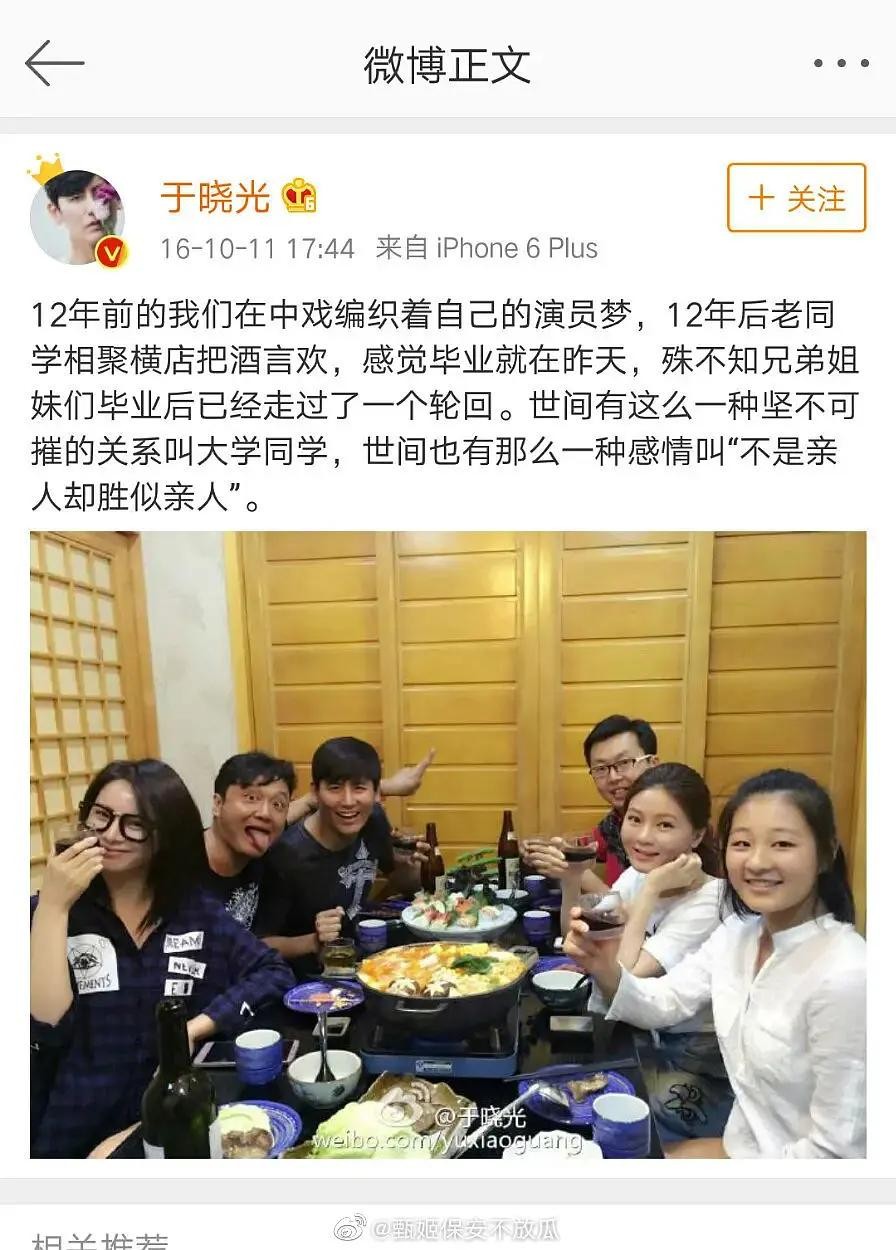The height and width of the screenshot is (1250, 896).
Task: Open the hotpot dinner group photo
Action: pyautogui.click(x=448, y=844)
